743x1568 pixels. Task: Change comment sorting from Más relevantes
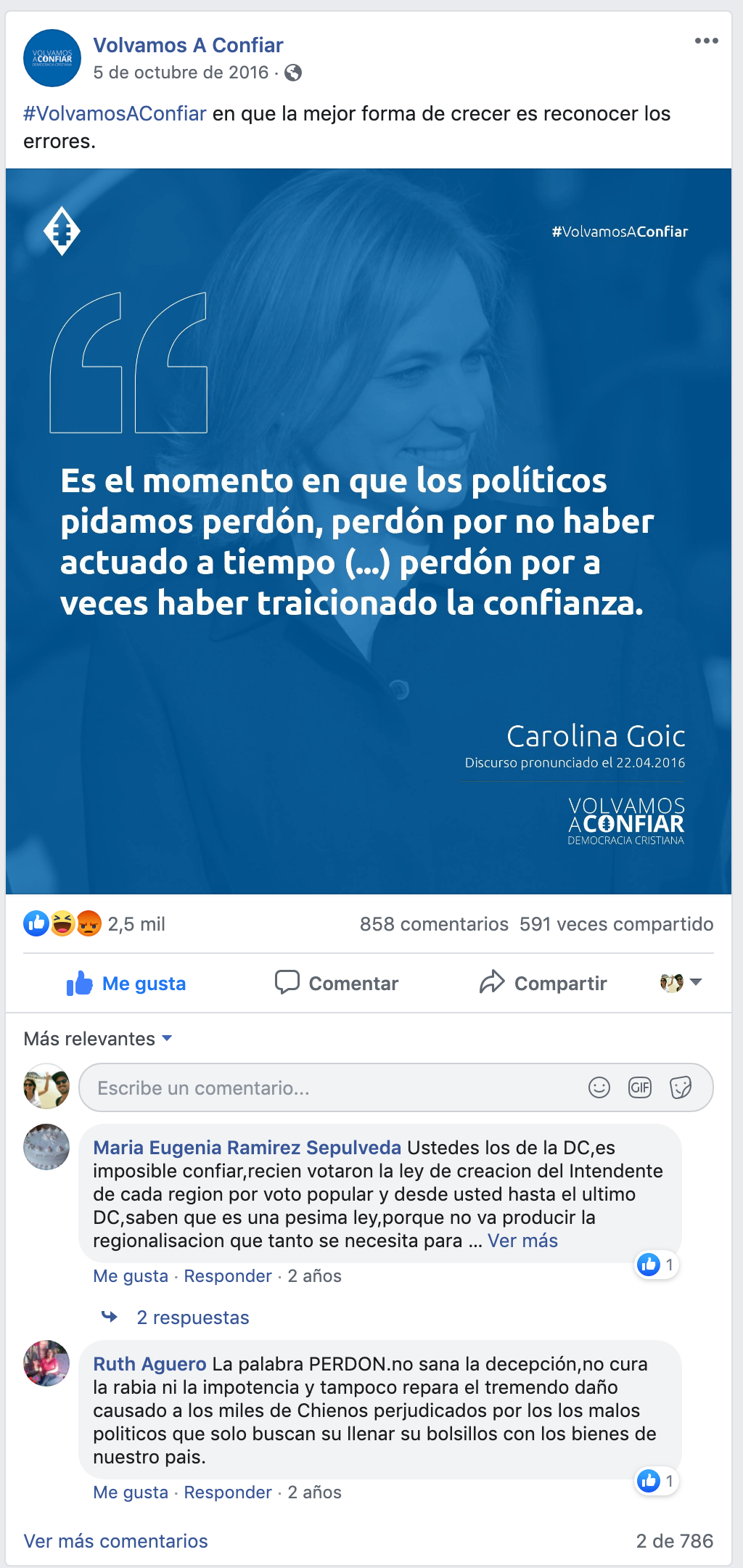click(97, 1039)
